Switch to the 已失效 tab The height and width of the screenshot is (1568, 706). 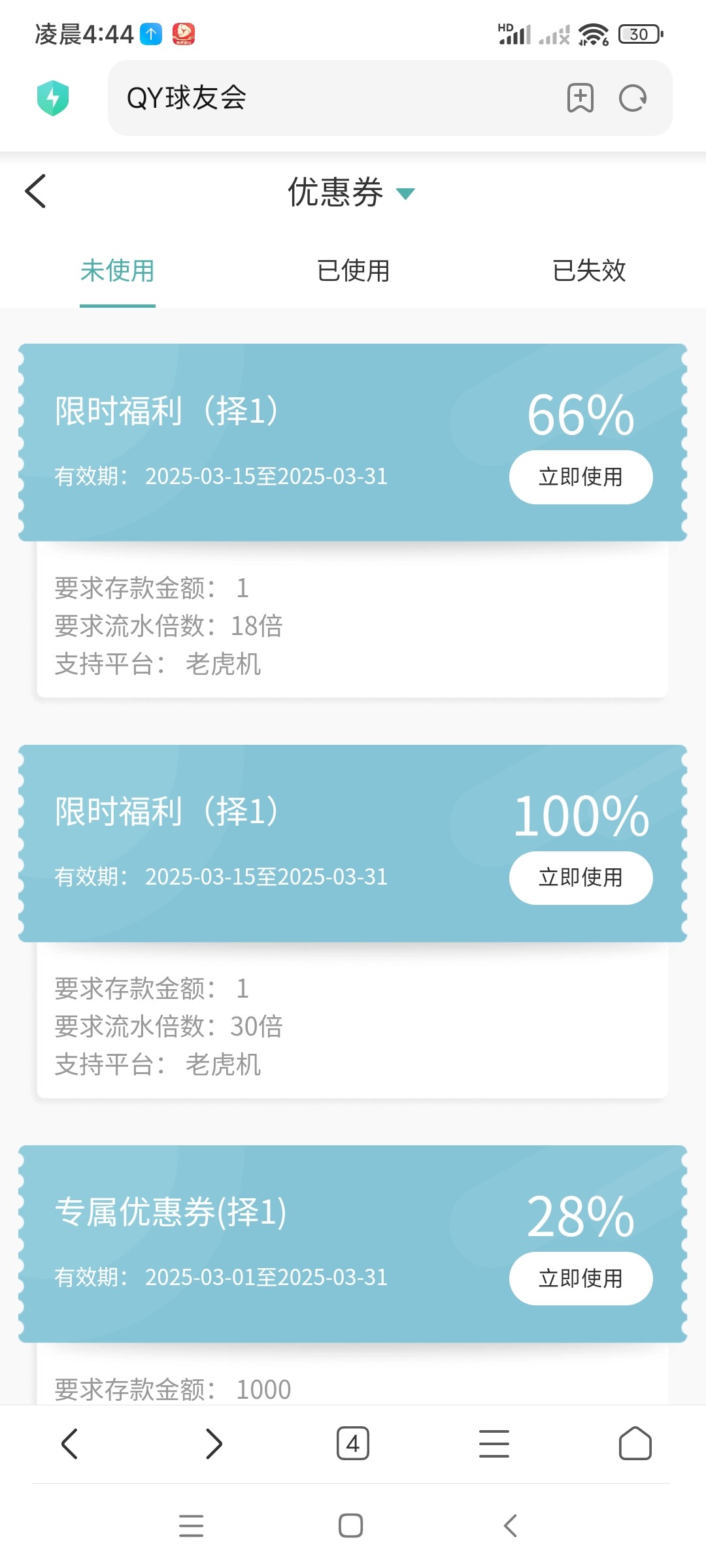(x=589, y=270)
